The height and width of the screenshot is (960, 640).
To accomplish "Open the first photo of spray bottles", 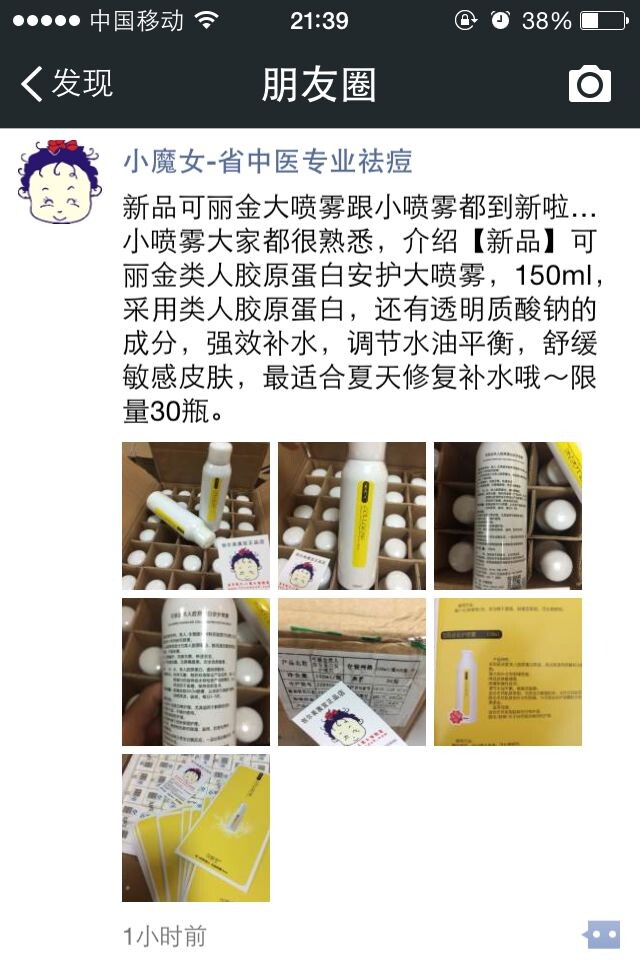I will 195,516.
